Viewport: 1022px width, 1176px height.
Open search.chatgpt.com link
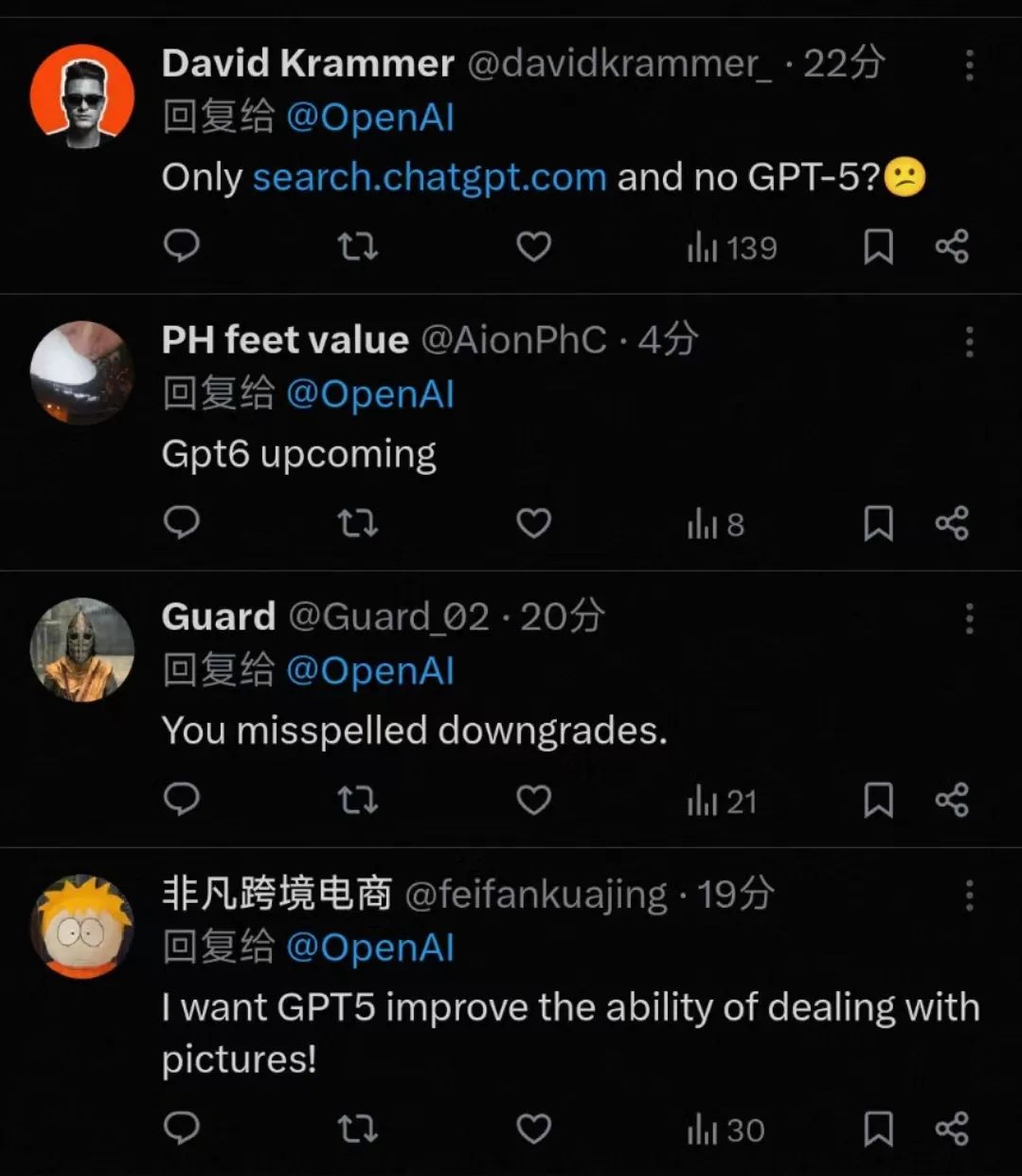pos(429,178)
